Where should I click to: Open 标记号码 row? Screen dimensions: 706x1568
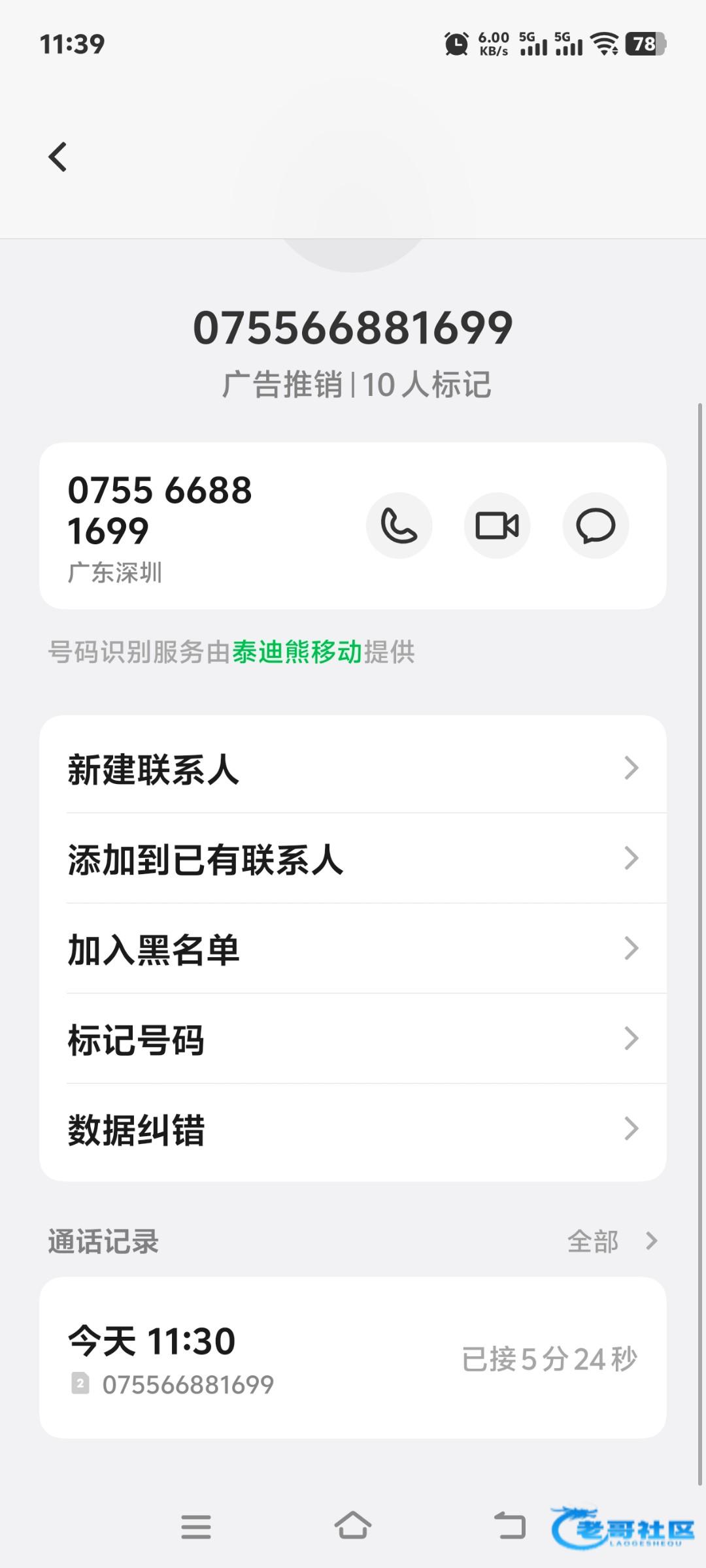(353, 1039)
